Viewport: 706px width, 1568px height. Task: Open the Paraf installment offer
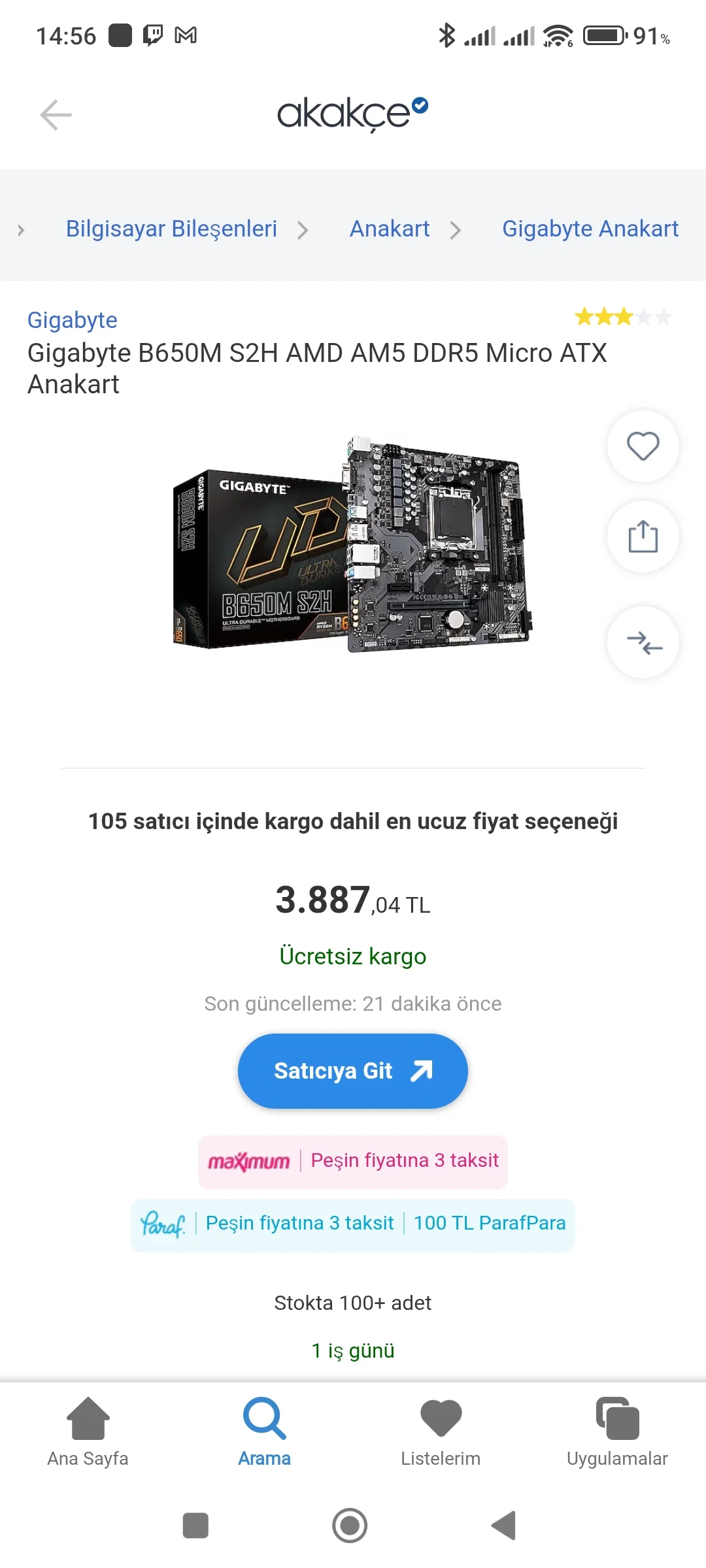pyautogui.click(x=353, y=1224)
